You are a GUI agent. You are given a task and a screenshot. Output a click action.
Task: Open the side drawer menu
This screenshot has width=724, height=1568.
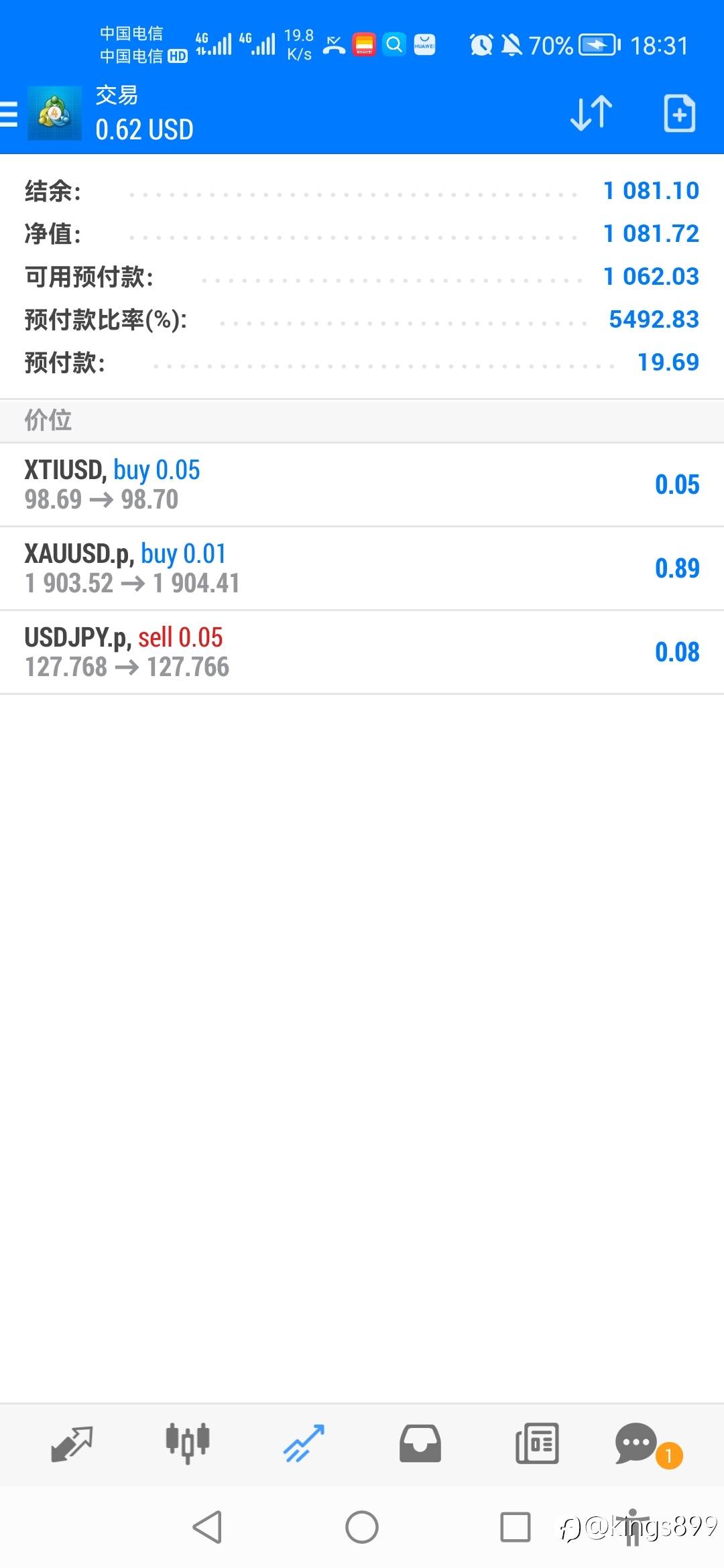click(x=9, y=114)
